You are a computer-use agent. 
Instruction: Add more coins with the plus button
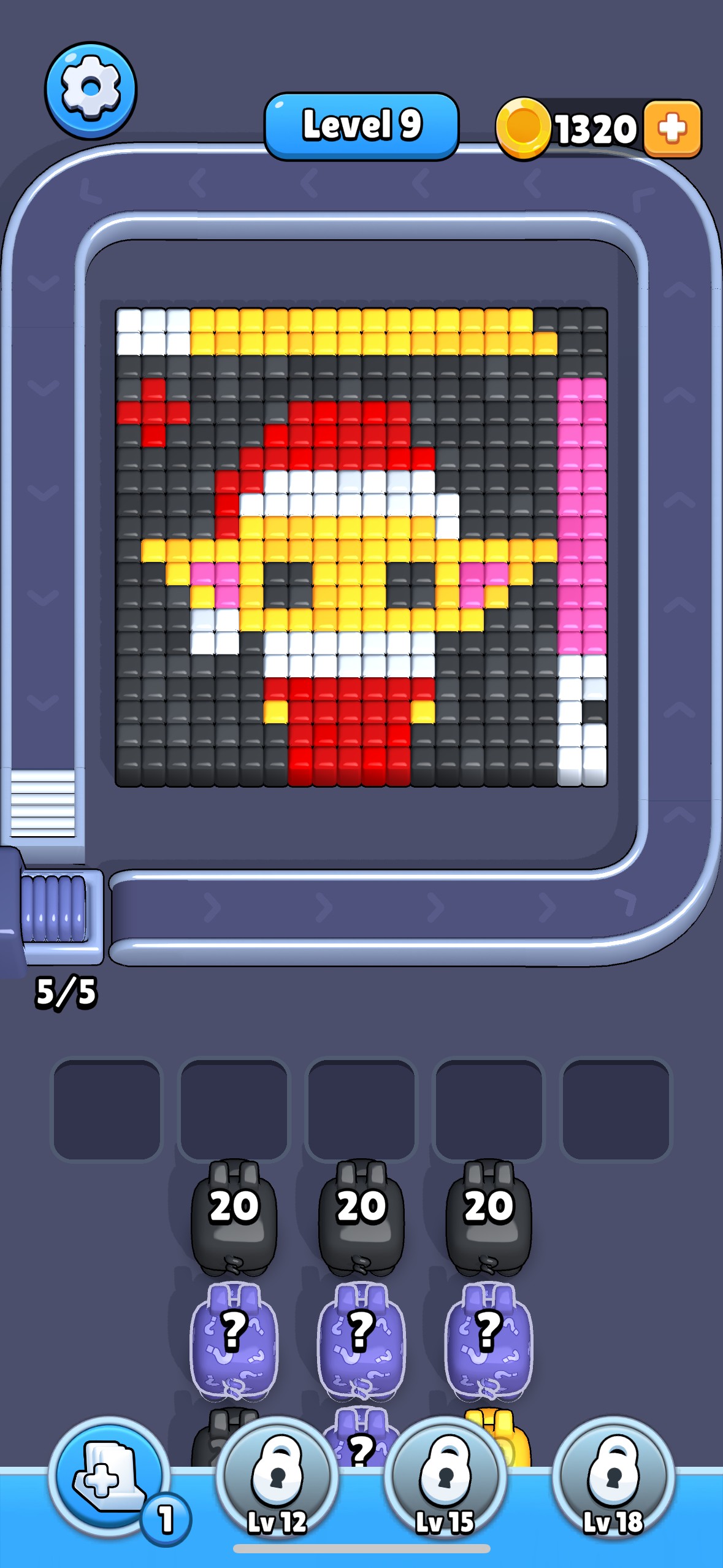point(673,129)
